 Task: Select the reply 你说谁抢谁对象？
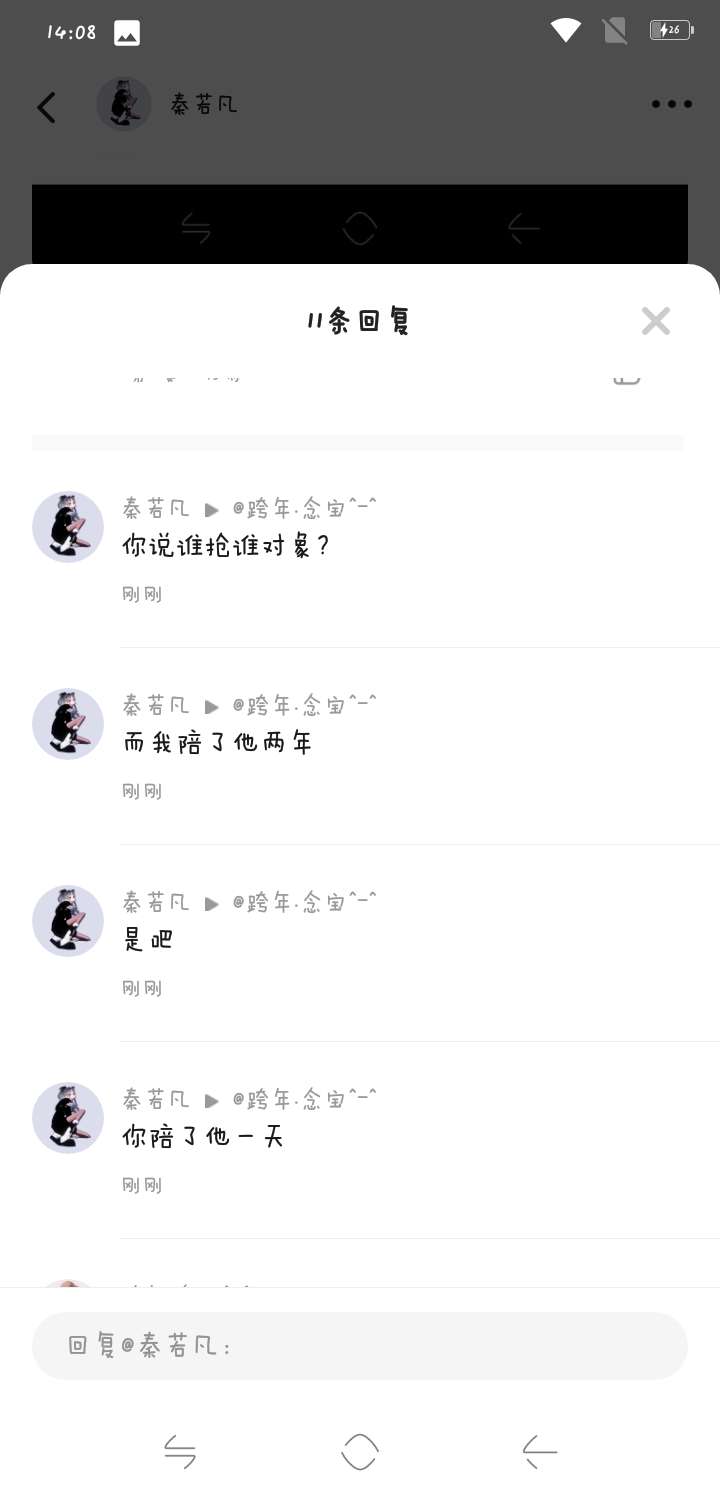click(x=226, y=546)
